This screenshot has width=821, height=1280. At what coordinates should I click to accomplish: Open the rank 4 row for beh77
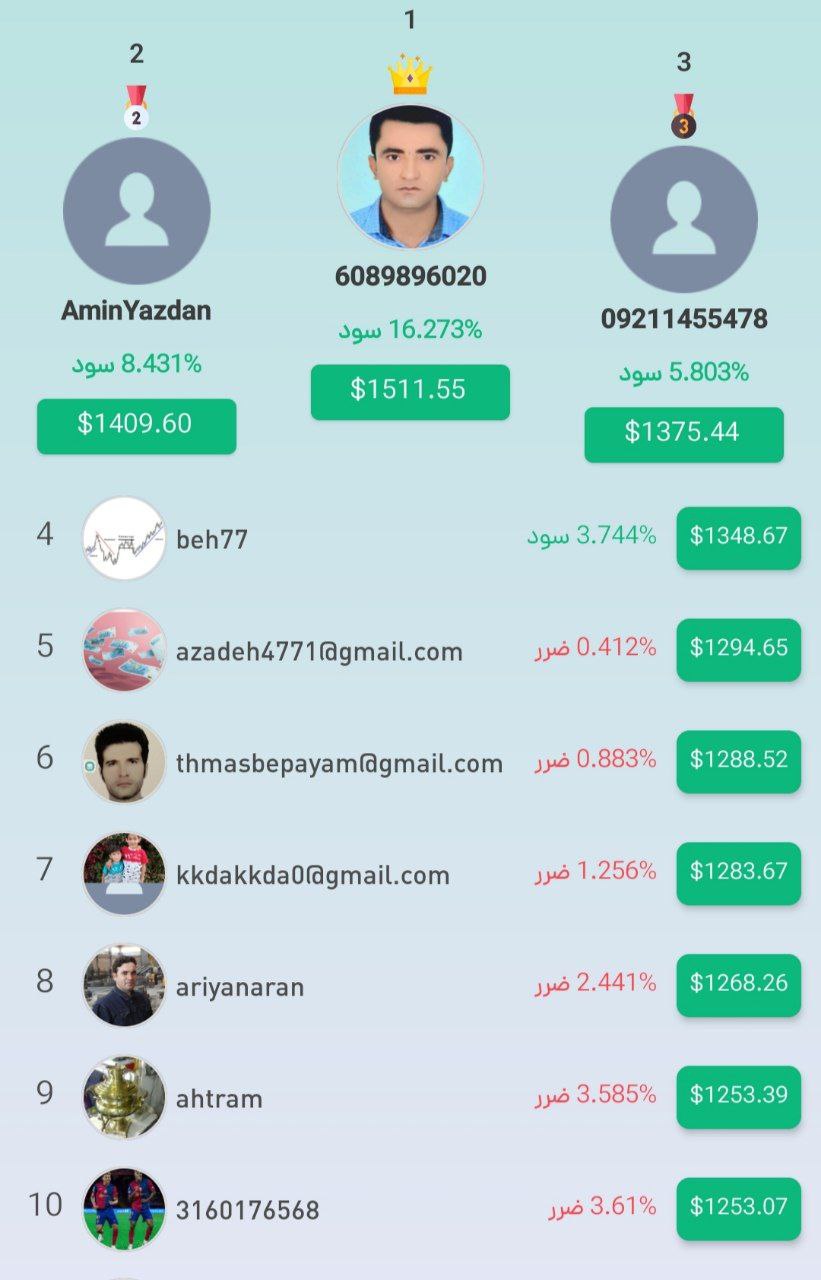coord(212,539)
